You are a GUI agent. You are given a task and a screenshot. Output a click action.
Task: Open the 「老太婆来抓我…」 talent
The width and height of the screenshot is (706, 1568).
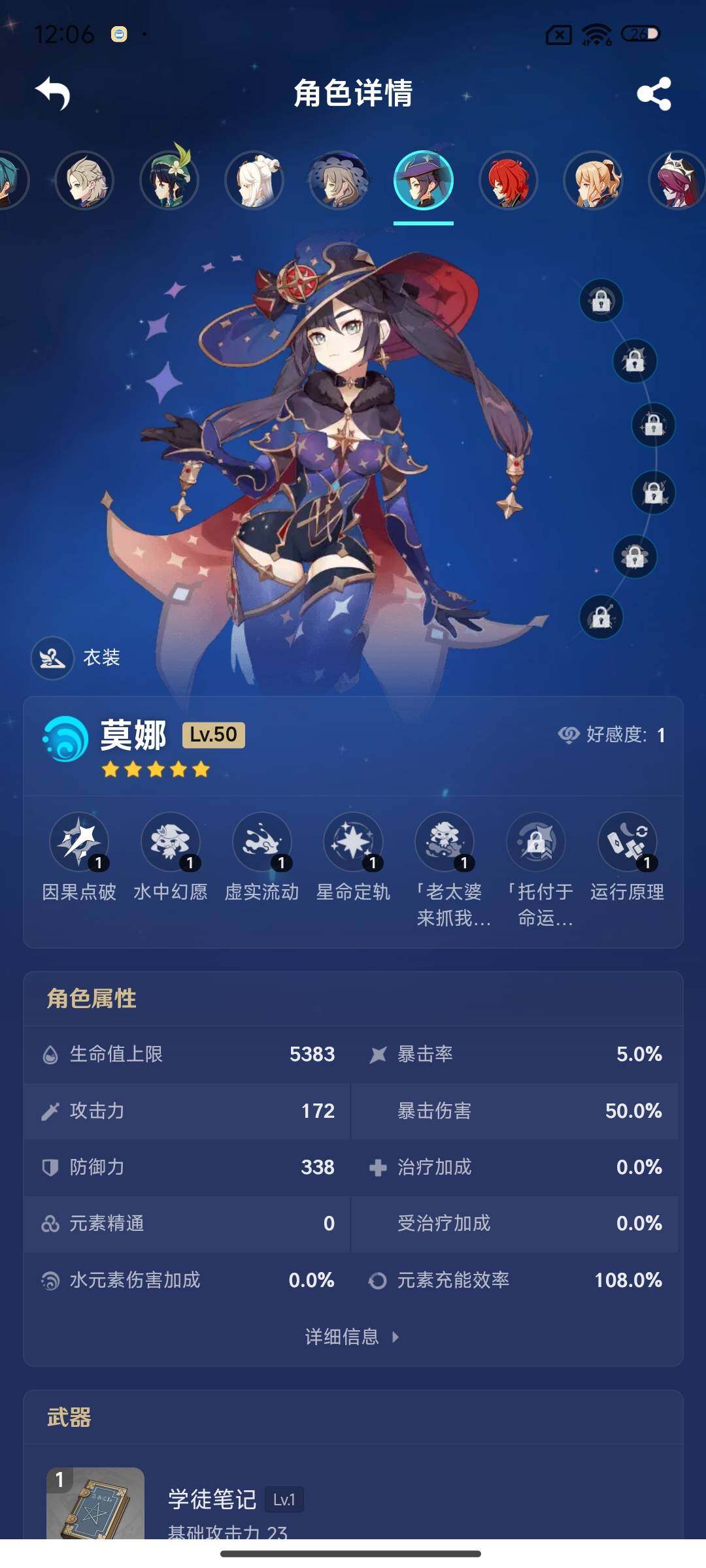pyautogui.click(x=445, y=842)
